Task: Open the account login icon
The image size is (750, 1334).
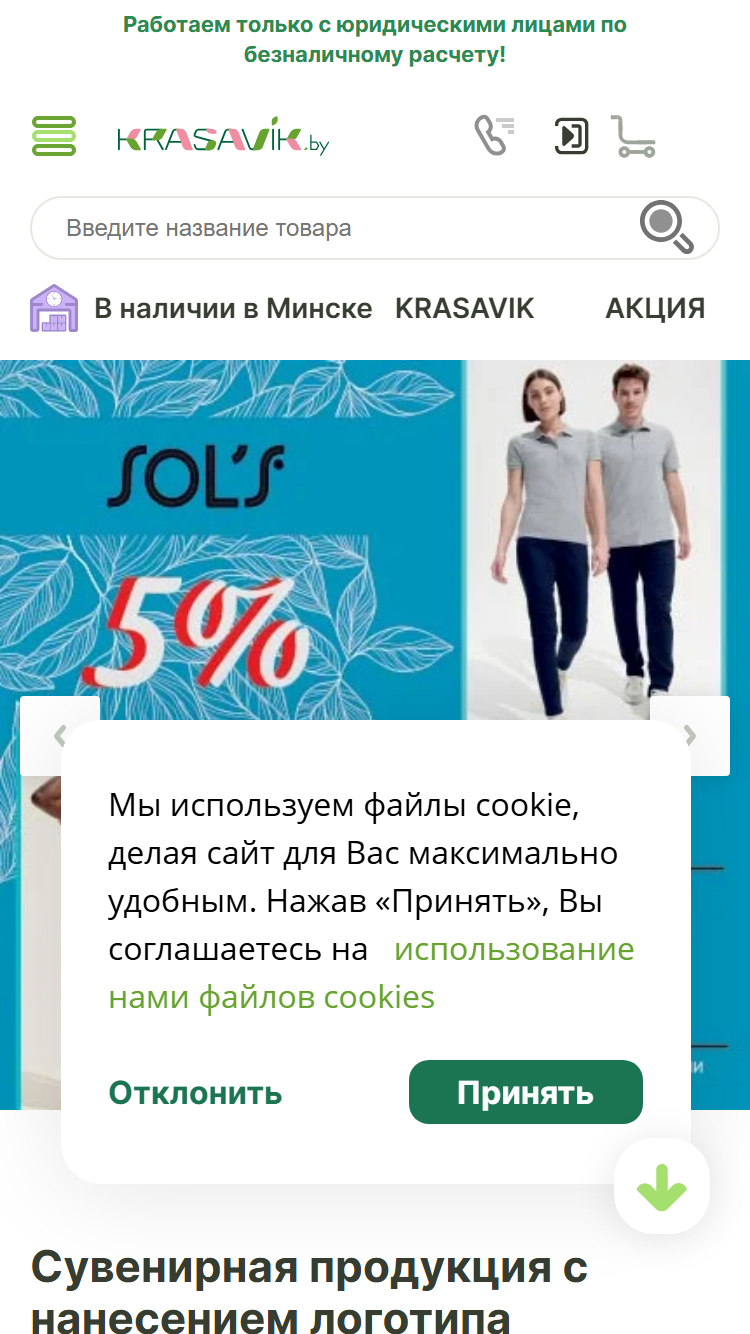Action: point(571,136)
